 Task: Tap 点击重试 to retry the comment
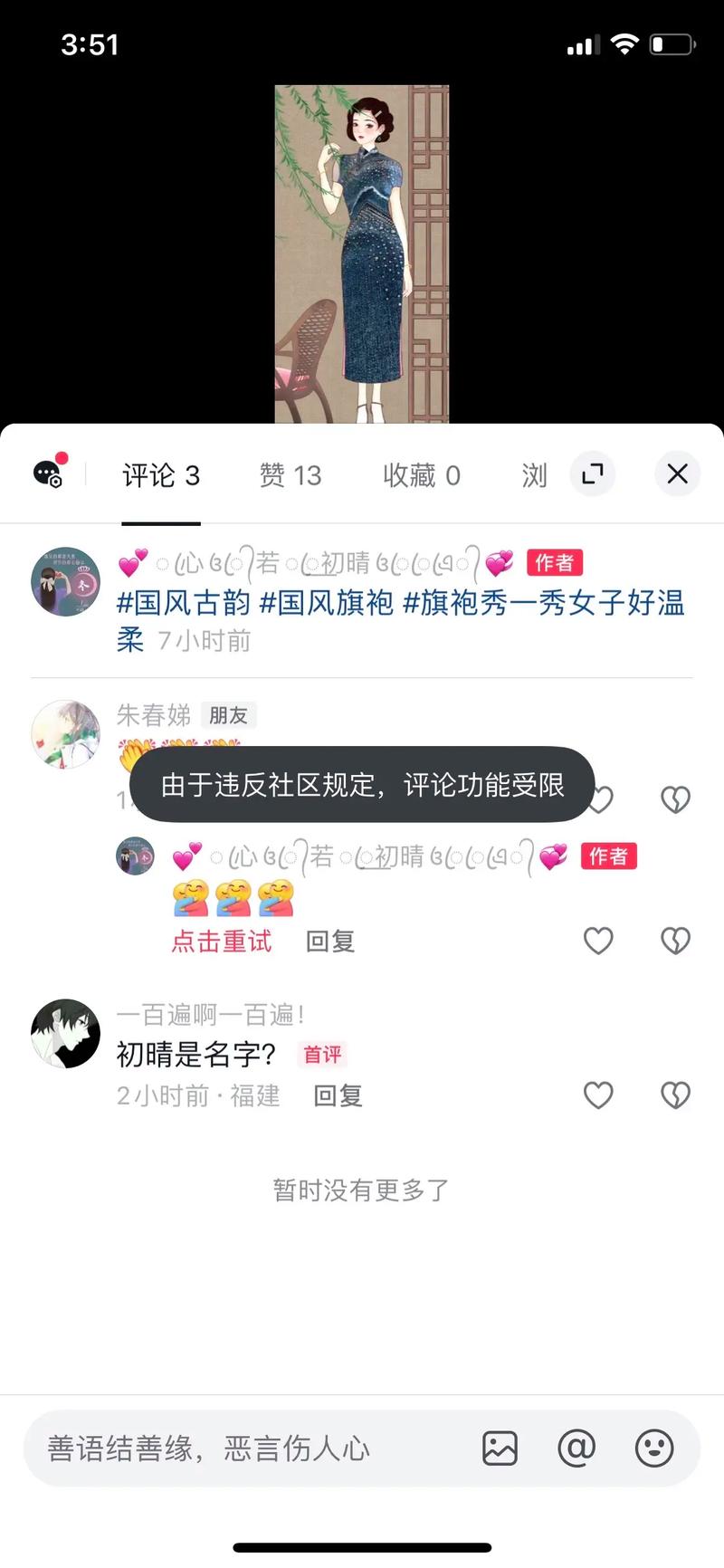[222, 942]
